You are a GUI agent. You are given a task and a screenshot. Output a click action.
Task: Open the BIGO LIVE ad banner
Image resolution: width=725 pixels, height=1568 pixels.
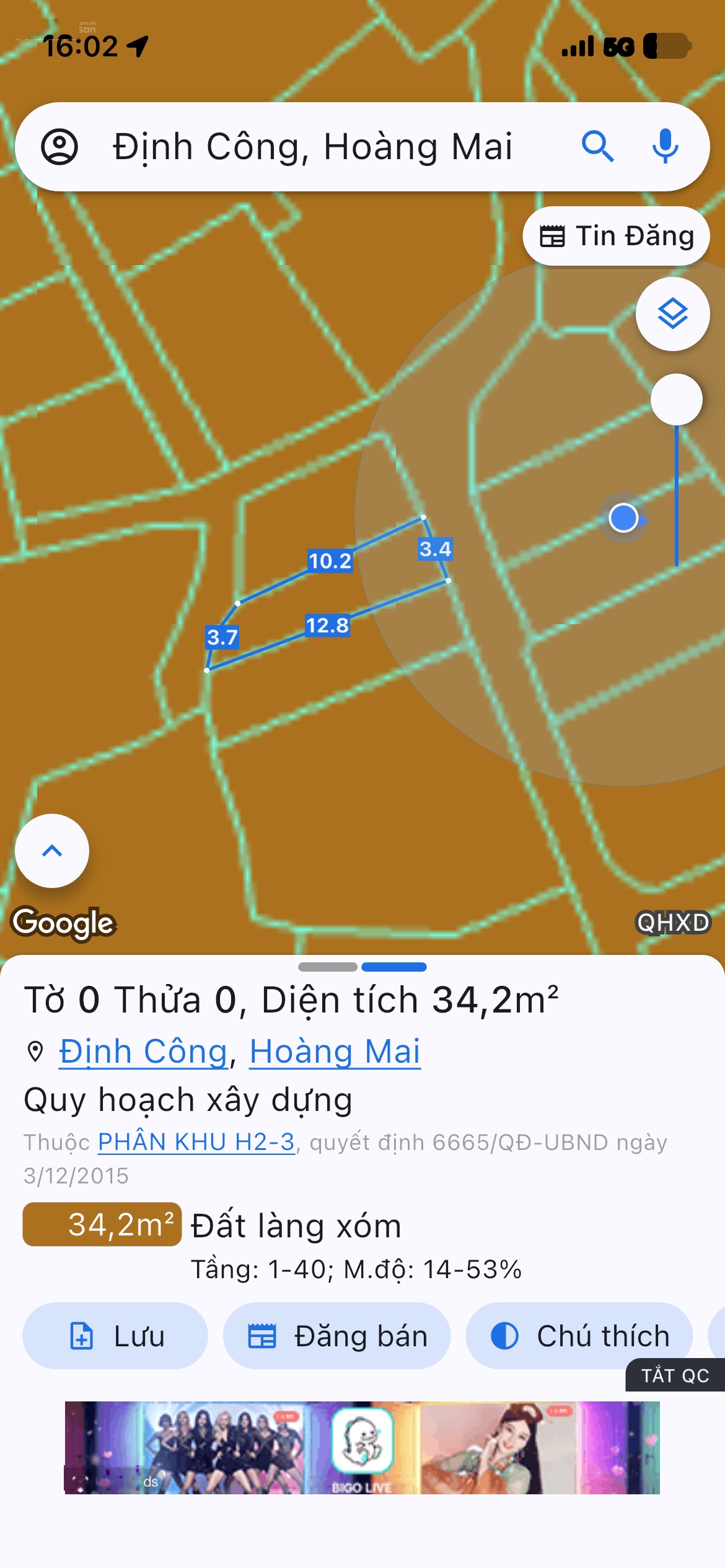click(x=362, y=1447)
